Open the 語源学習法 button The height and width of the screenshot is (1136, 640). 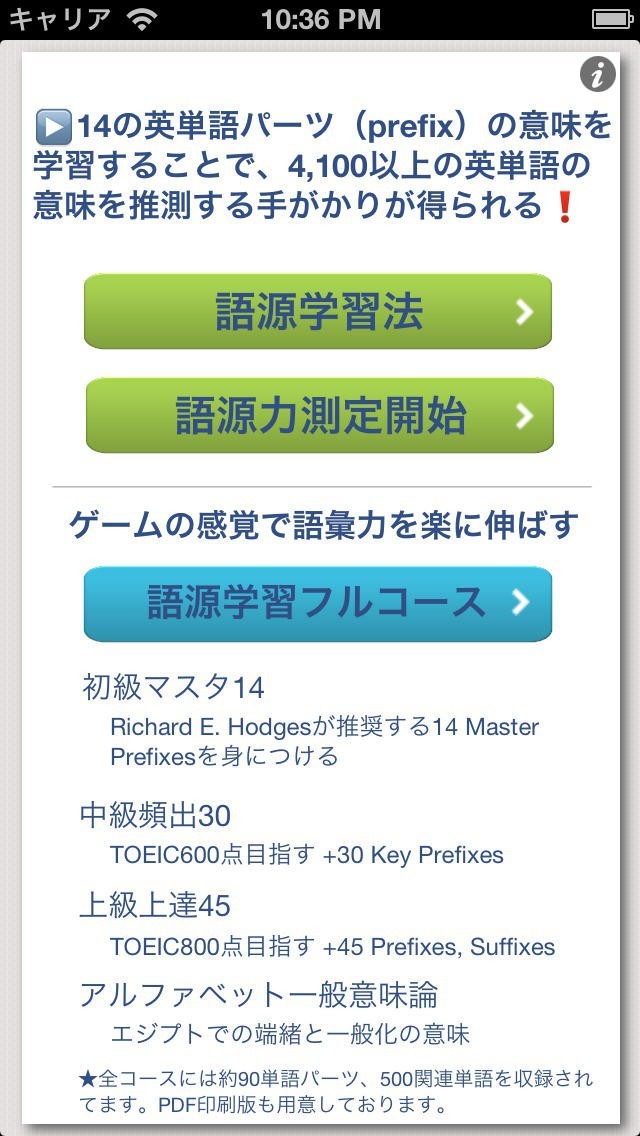coord(318,312)
